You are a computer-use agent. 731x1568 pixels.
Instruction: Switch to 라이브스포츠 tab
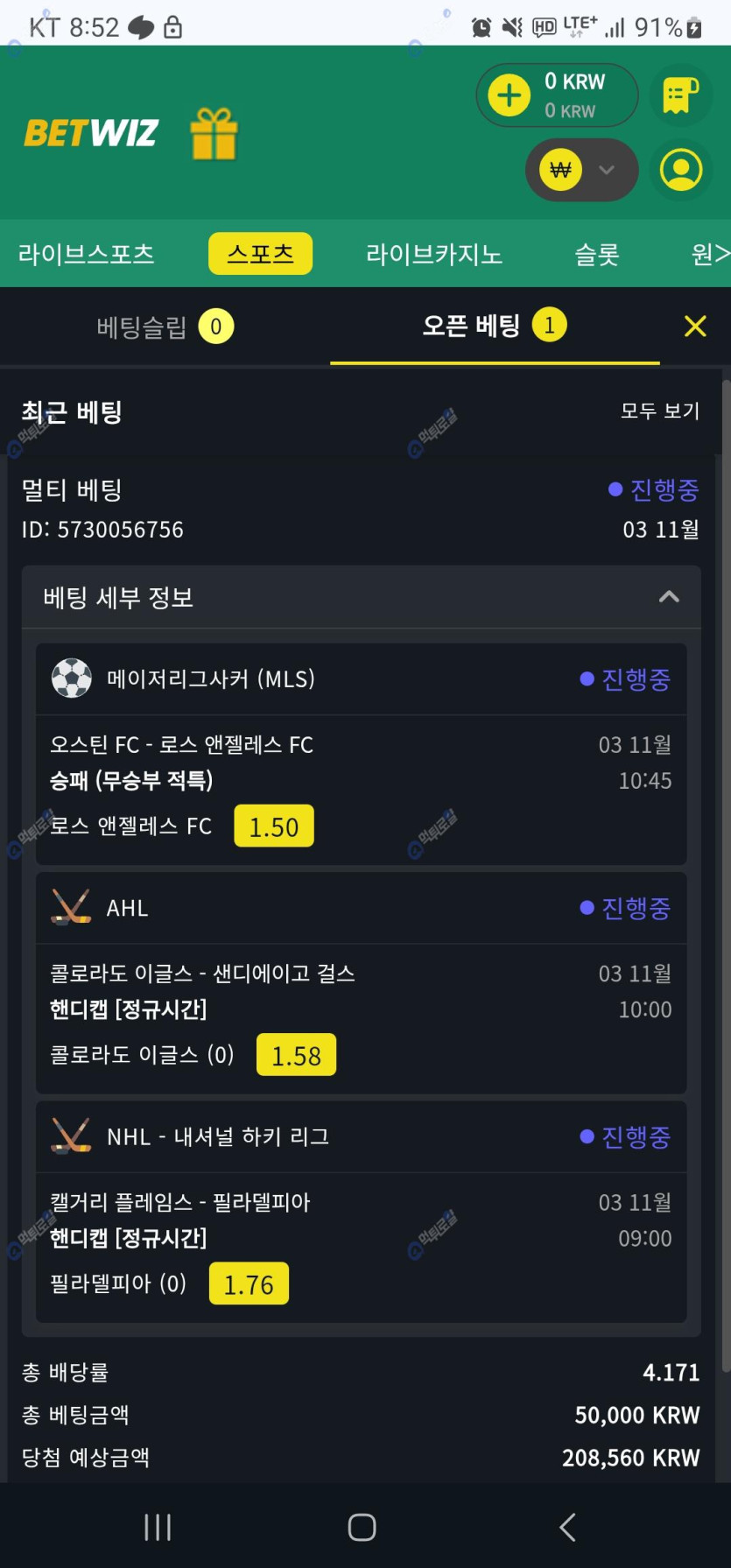86,254
